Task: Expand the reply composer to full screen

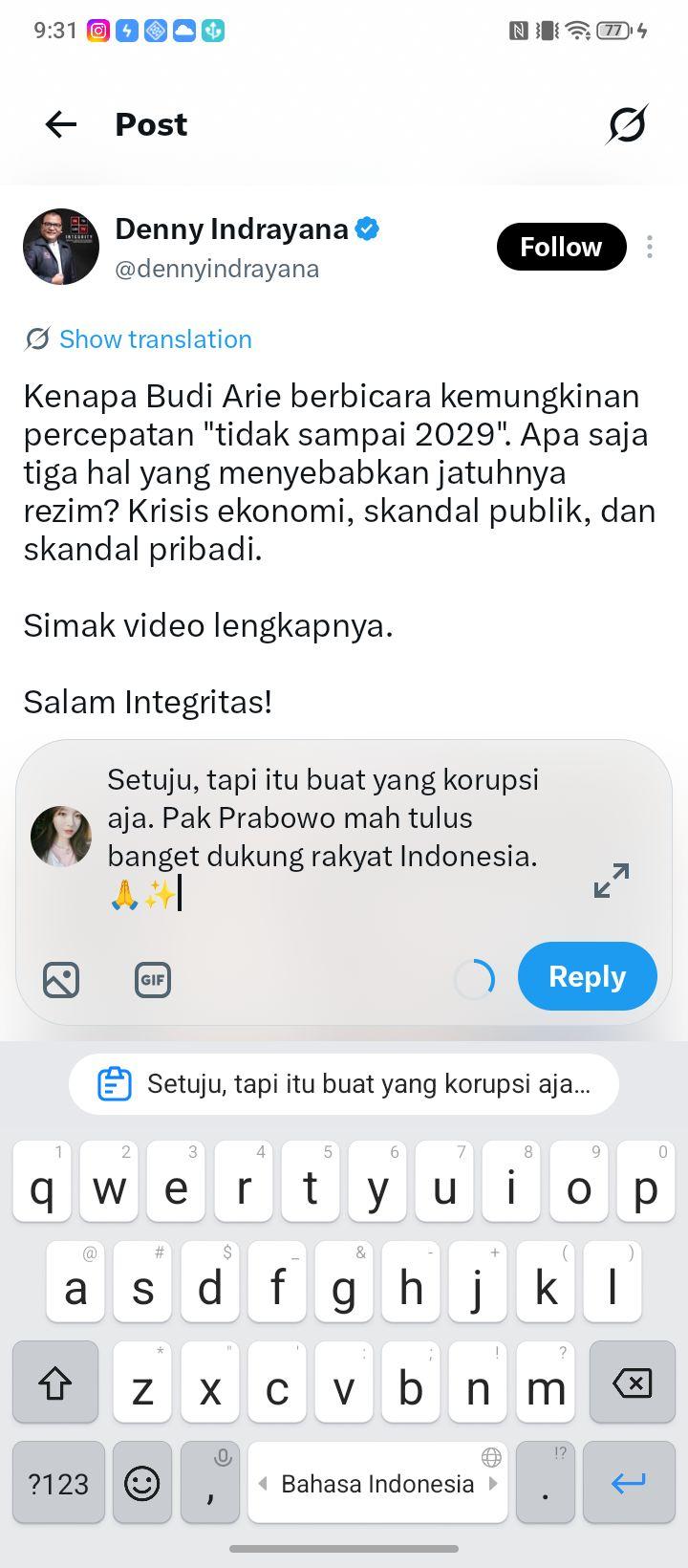Action: point(612,881)
